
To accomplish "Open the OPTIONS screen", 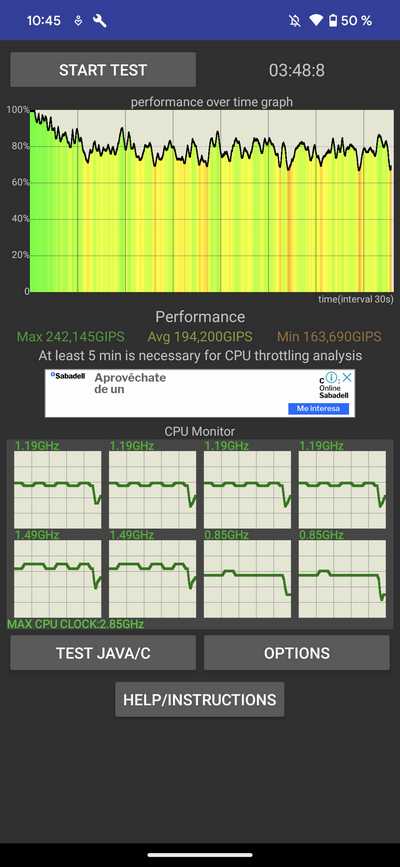I will click(297, 652).
